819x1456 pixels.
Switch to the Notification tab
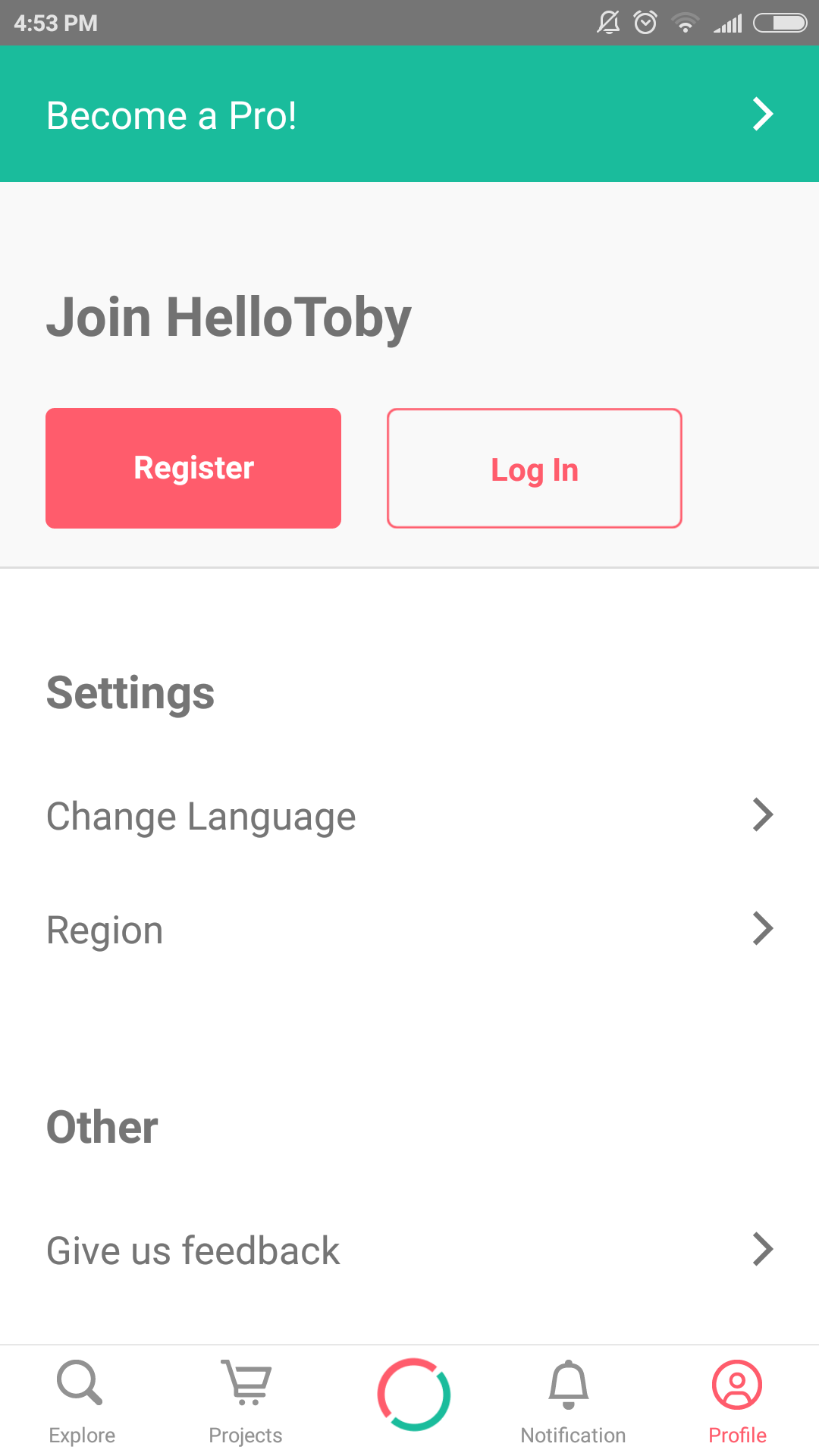tap(573, 1401)
